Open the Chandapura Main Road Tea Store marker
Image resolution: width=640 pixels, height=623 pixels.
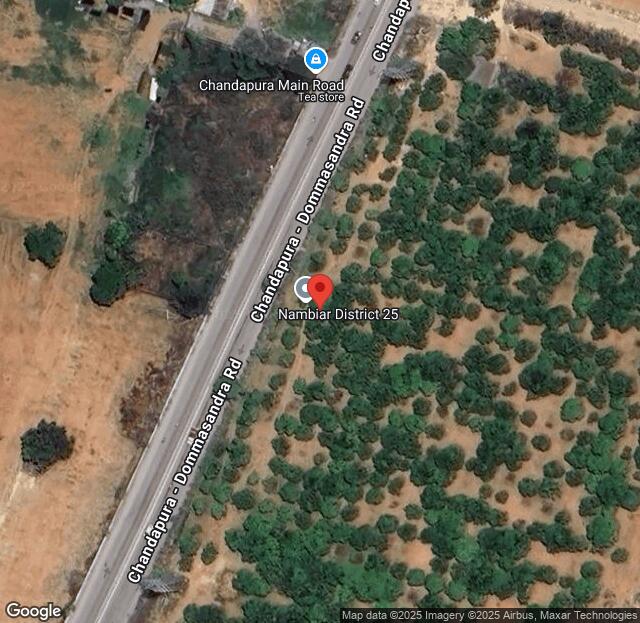[x=315, y=60]
